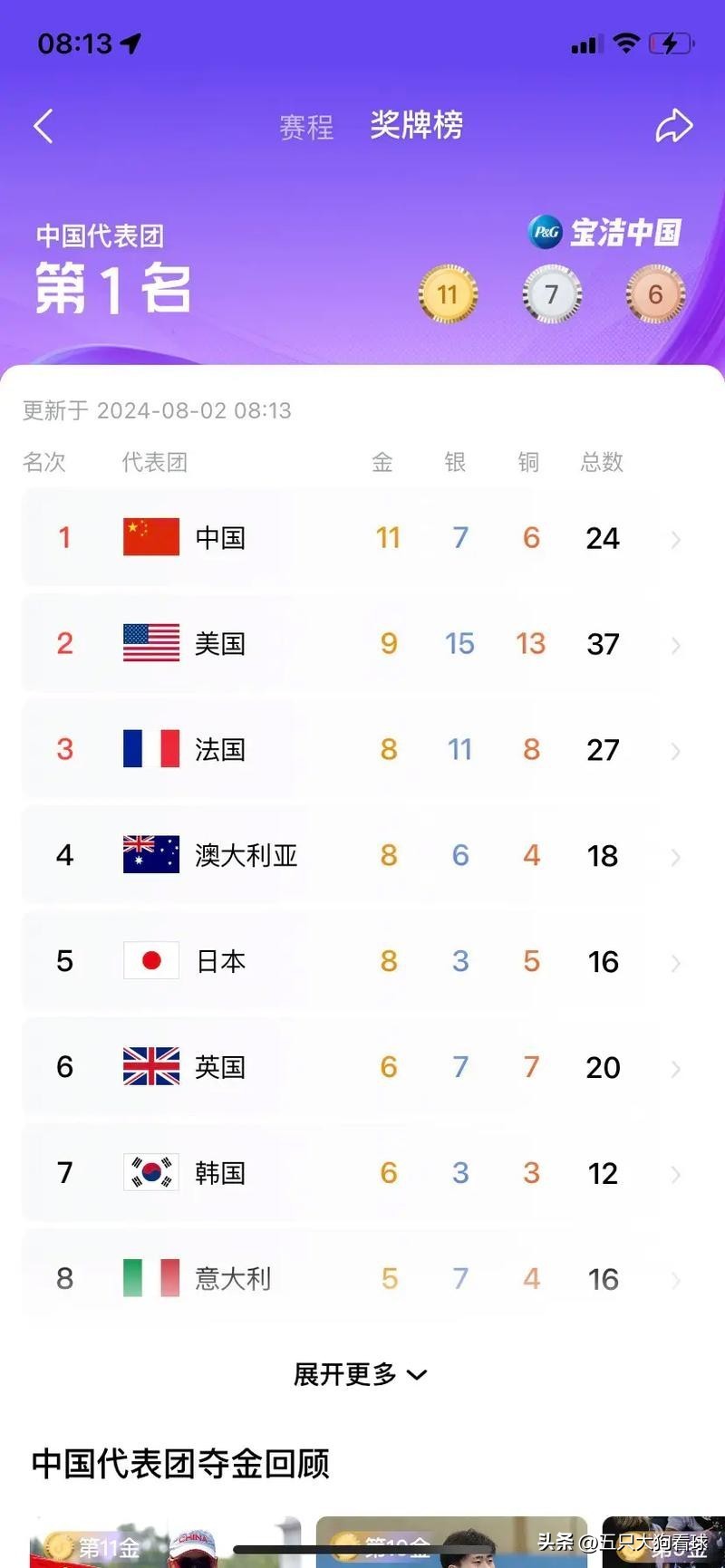Screen dimensions: 725x1568
Task: Open the 法国 medal row
Action: point(362,749)
